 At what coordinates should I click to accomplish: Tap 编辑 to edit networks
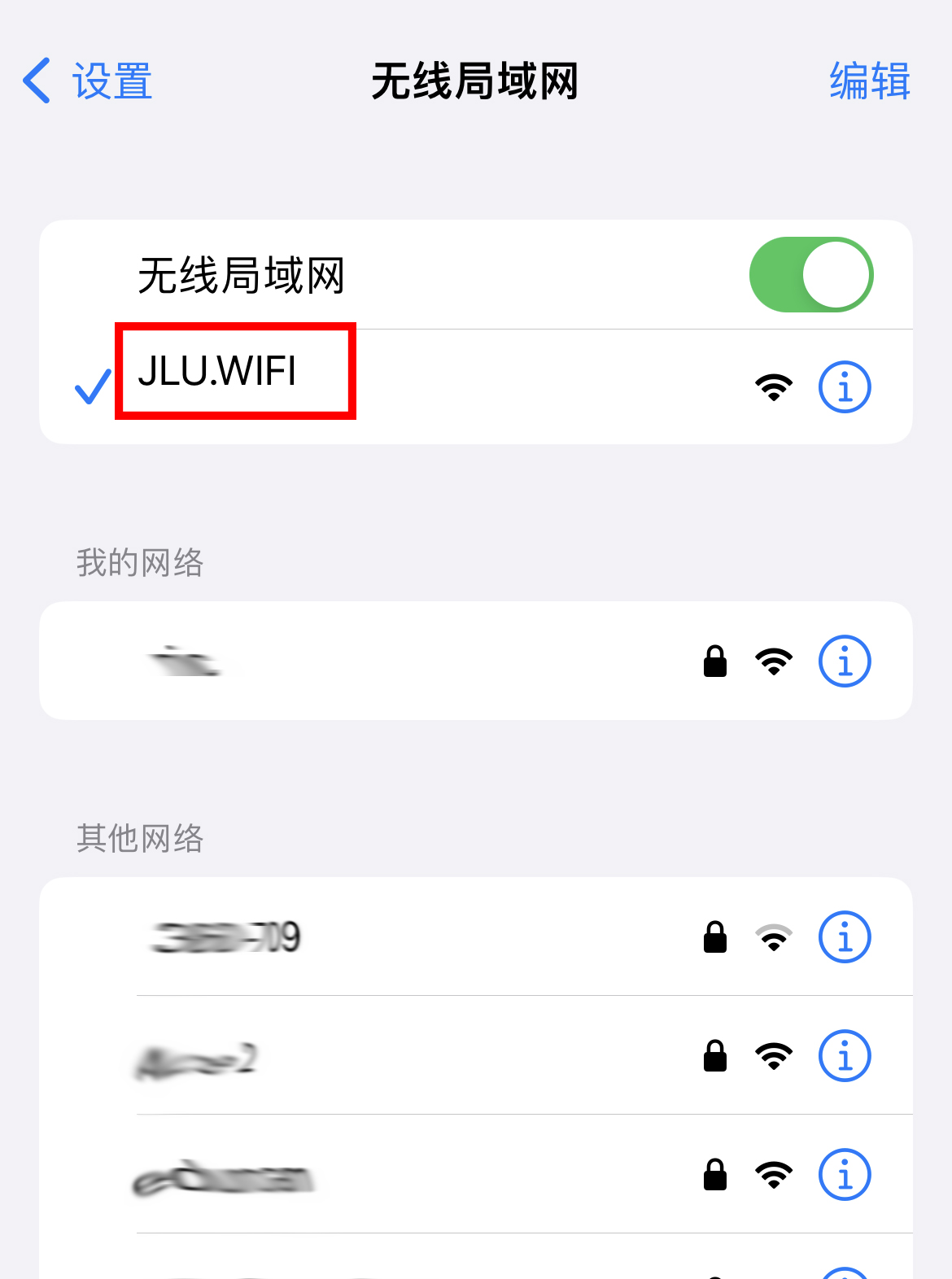point(869,81)
